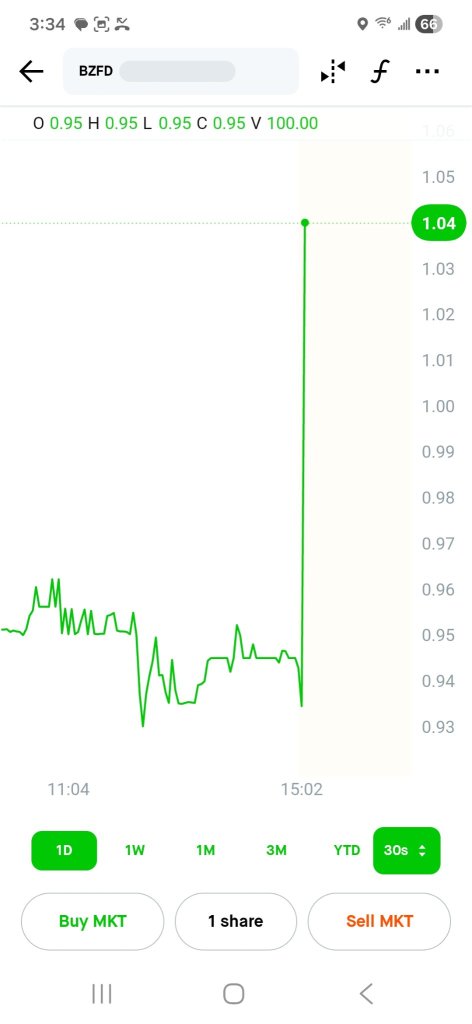Open the three-dot overflow menu

pos(427,71)
